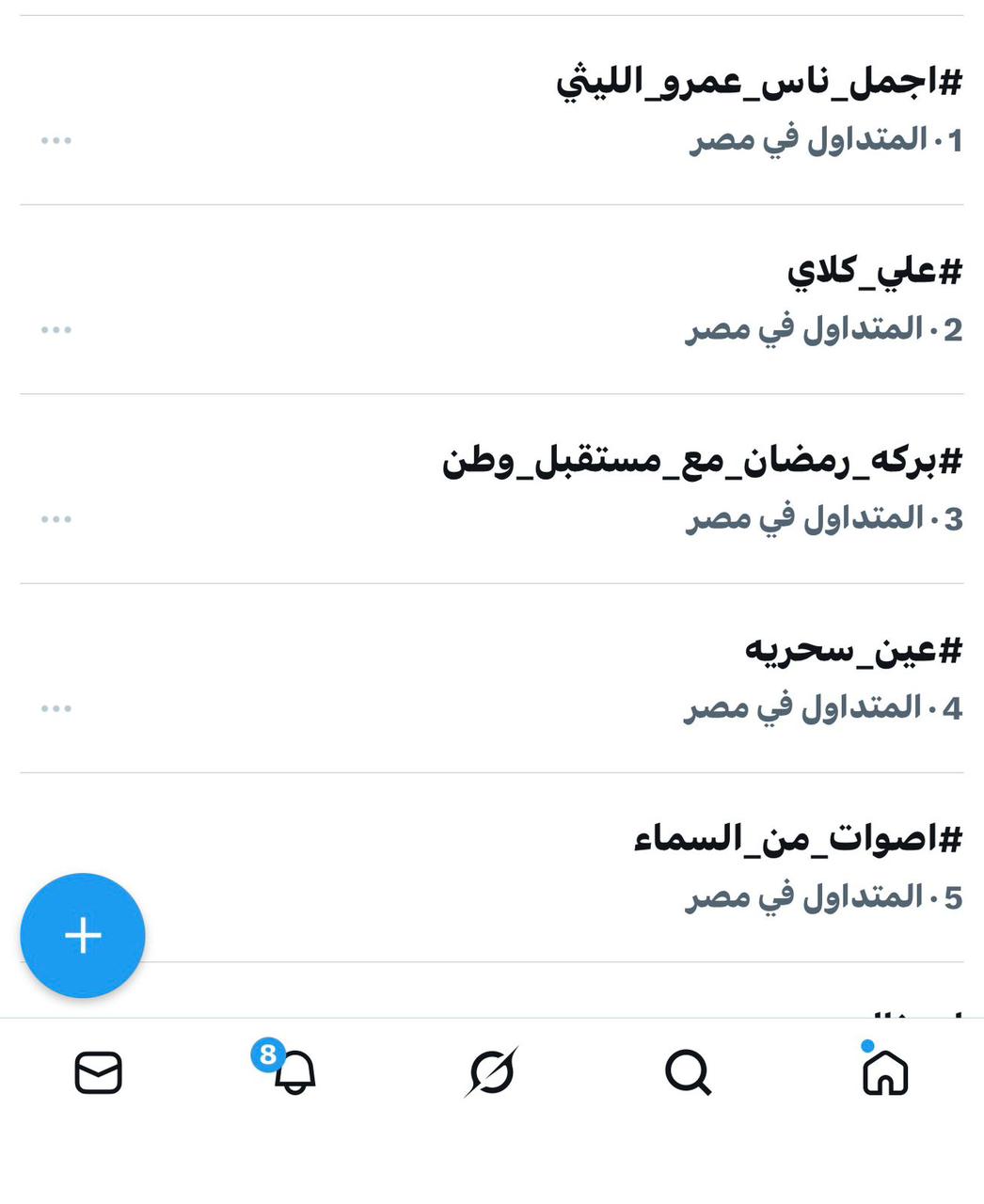This screenshot has width=984, height=1204.
Task: Open trending hashtag #عين_سحريه
Action: point(853,650)
